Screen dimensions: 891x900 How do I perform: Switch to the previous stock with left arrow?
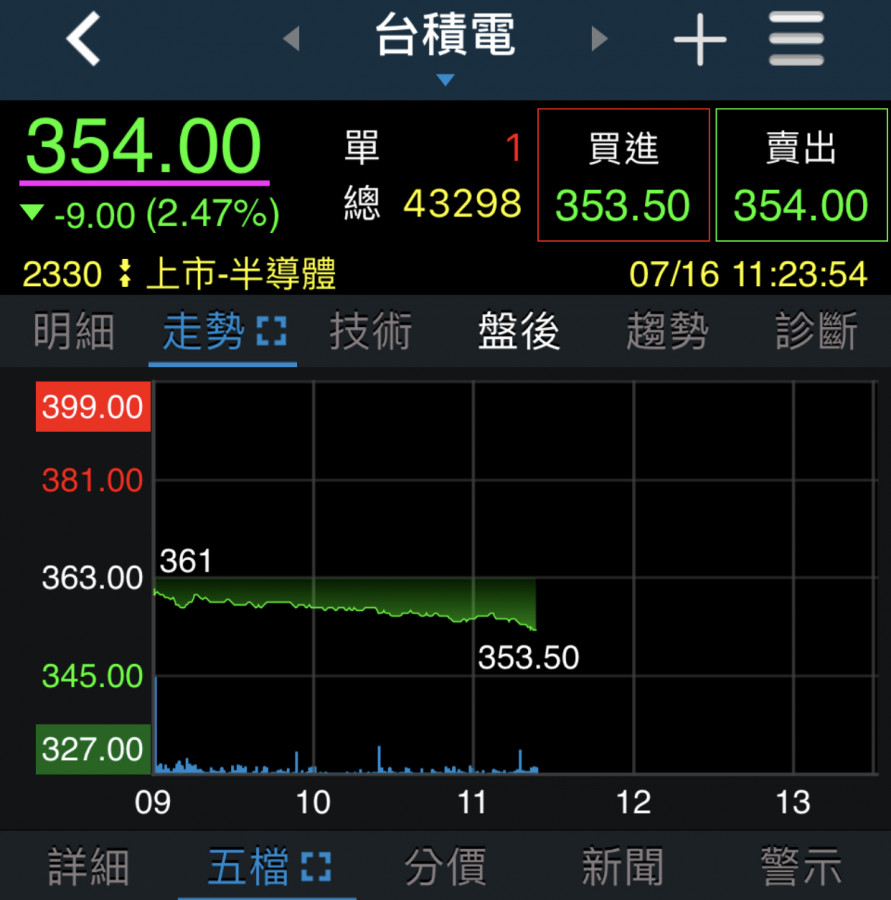(x=291, y=39)
